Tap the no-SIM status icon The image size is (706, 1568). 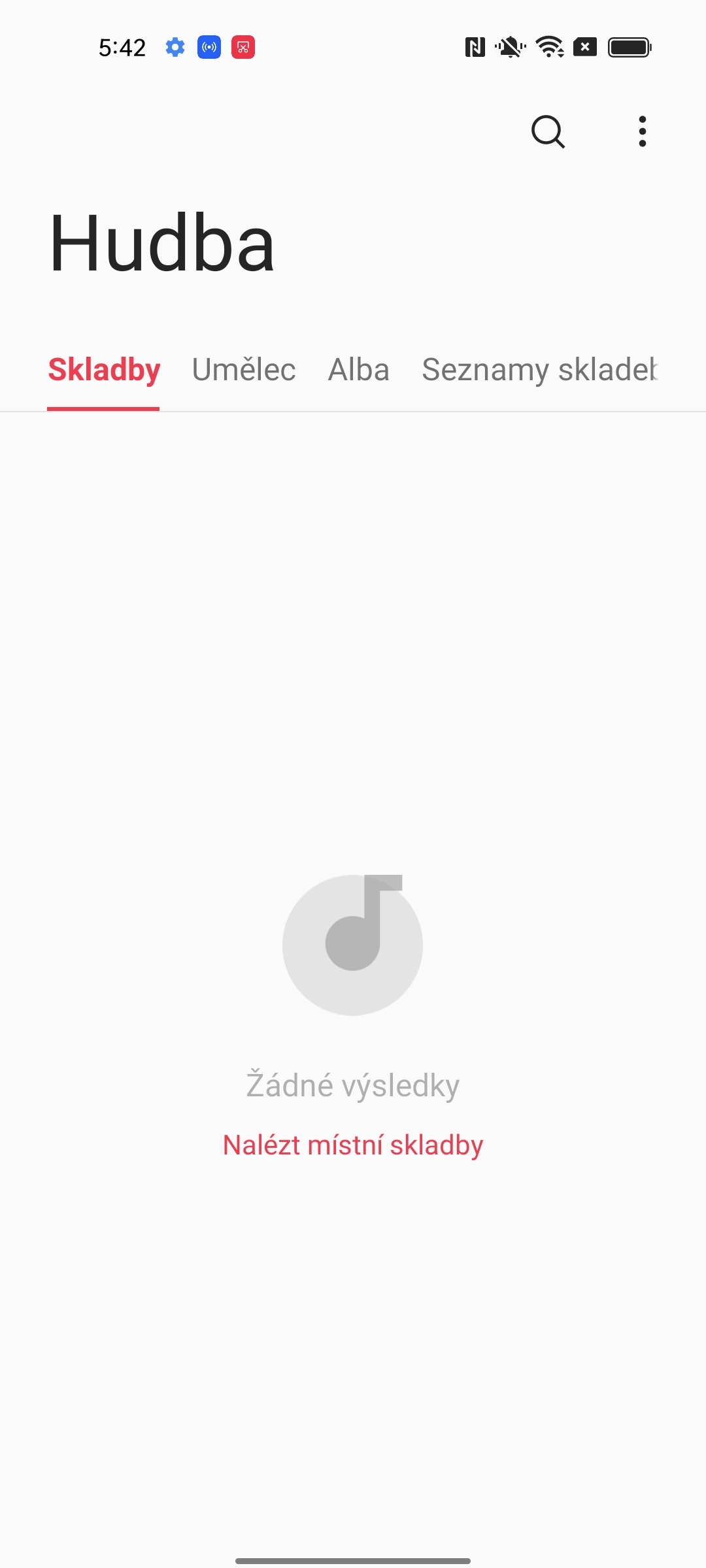point(584,46)
